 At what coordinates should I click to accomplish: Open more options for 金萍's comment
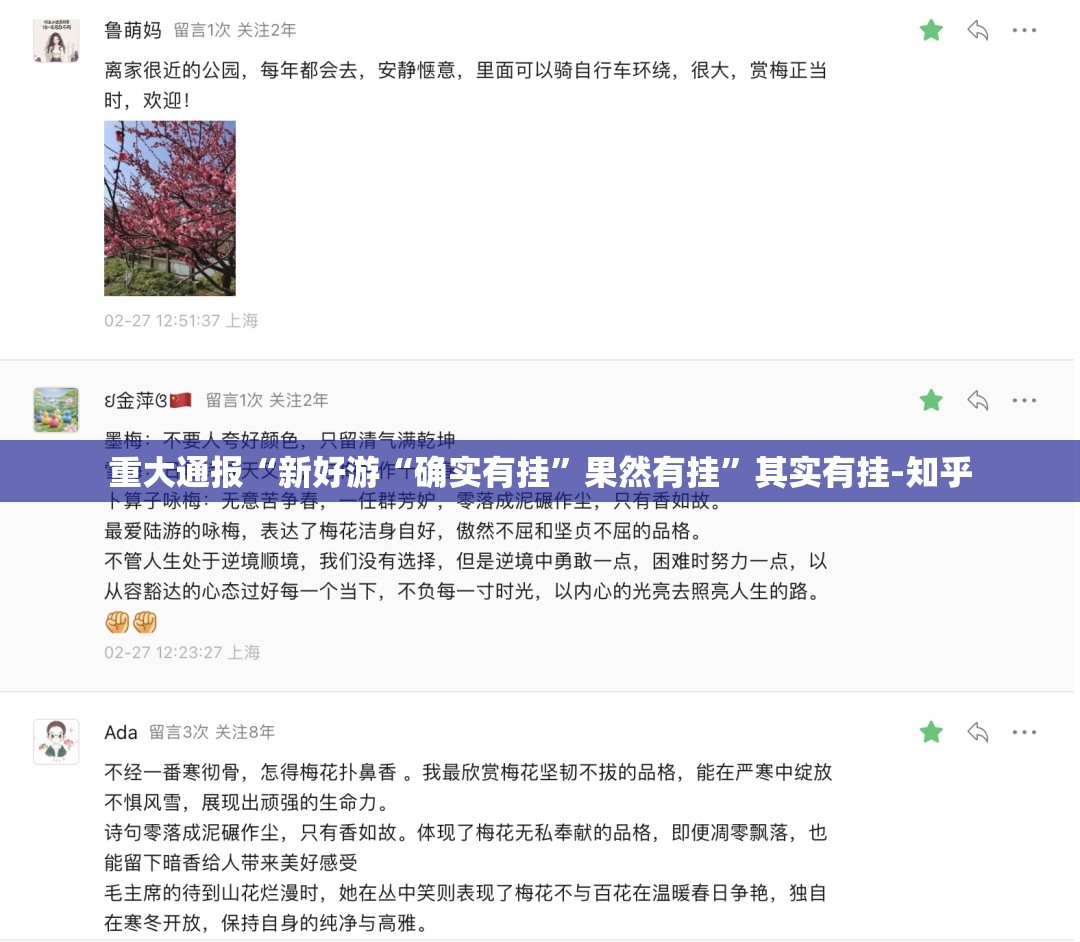(1024, 401)
